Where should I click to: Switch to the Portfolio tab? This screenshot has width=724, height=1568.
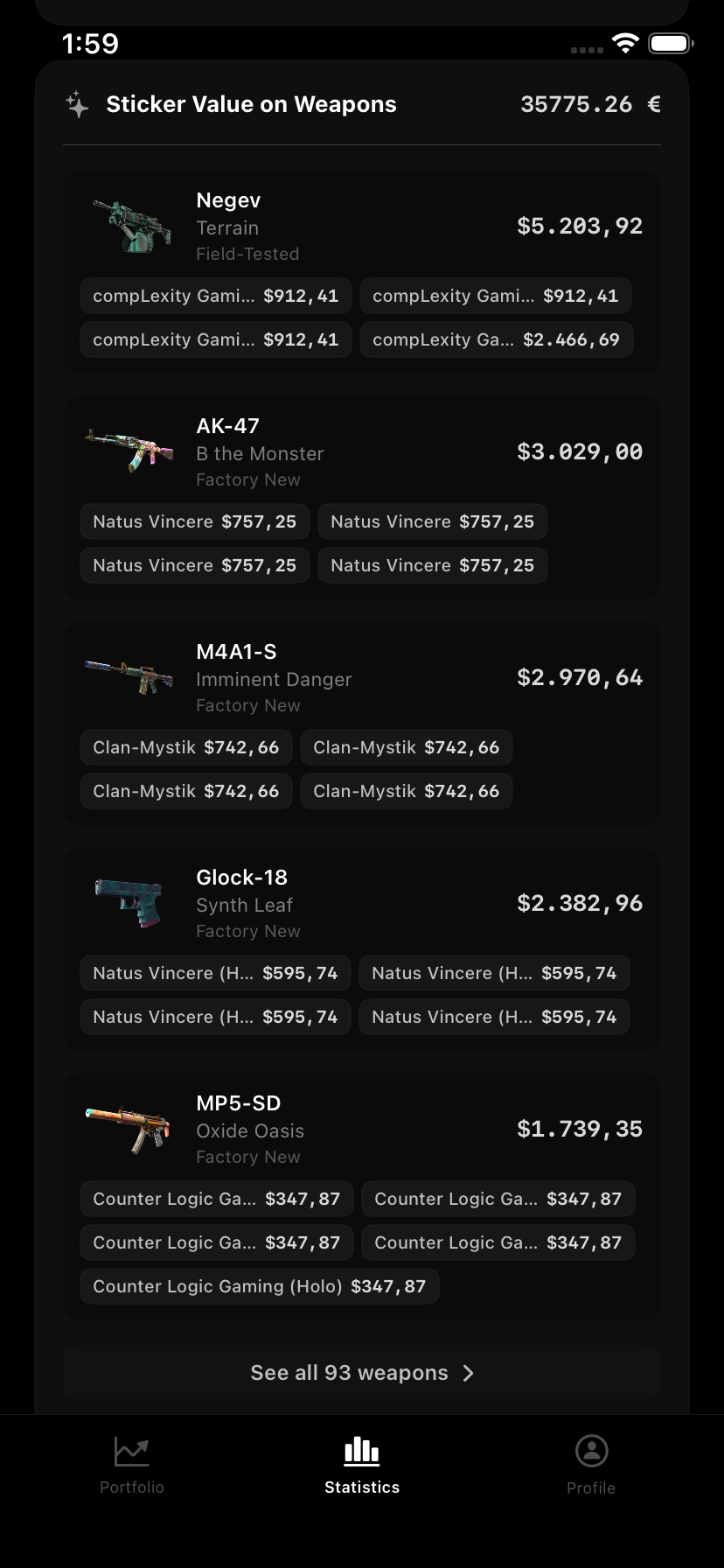click(x=132, y=1464)
